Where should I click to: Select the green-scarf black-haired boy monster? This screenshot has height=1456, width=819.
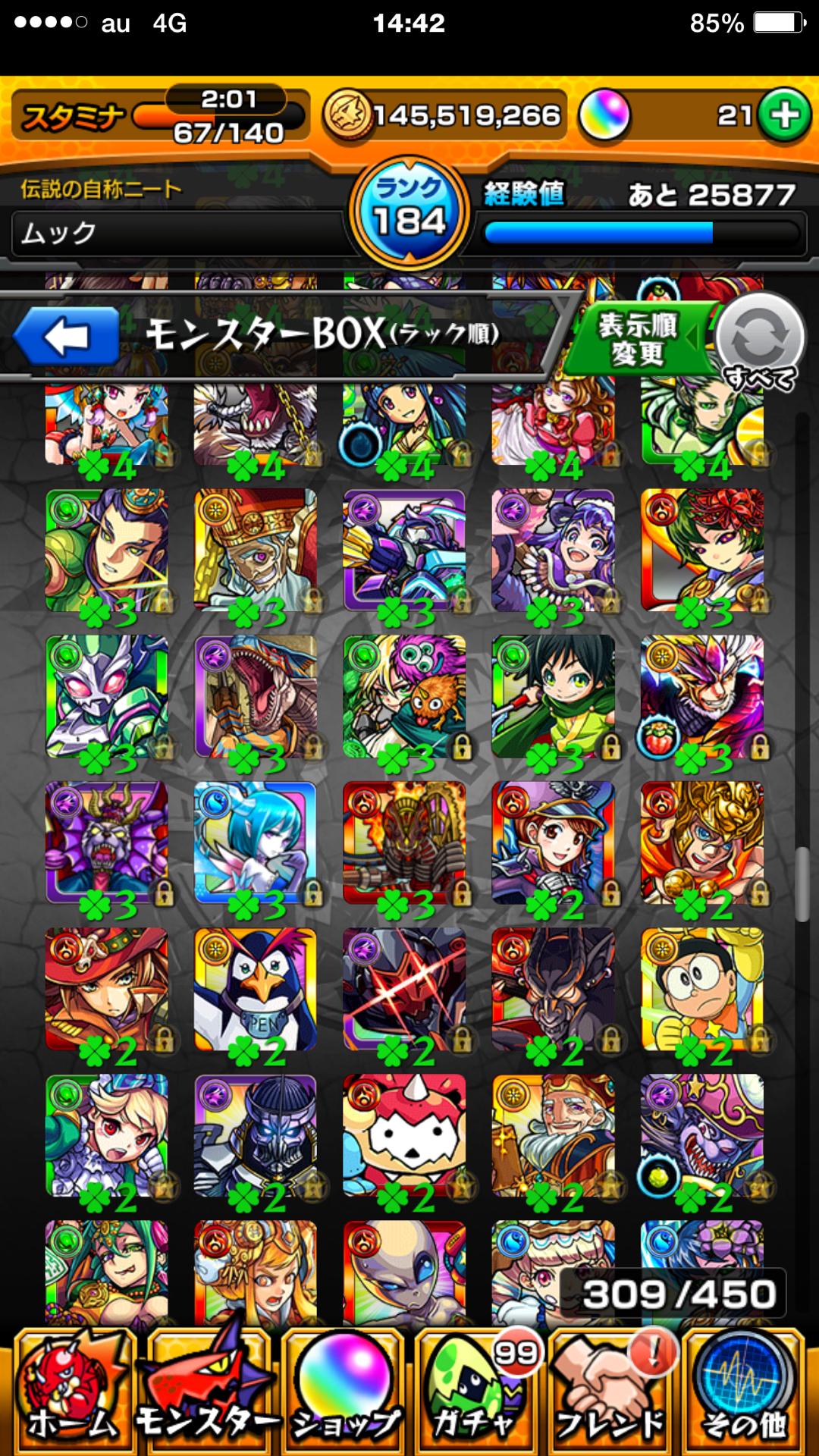(x=553, y=697)
